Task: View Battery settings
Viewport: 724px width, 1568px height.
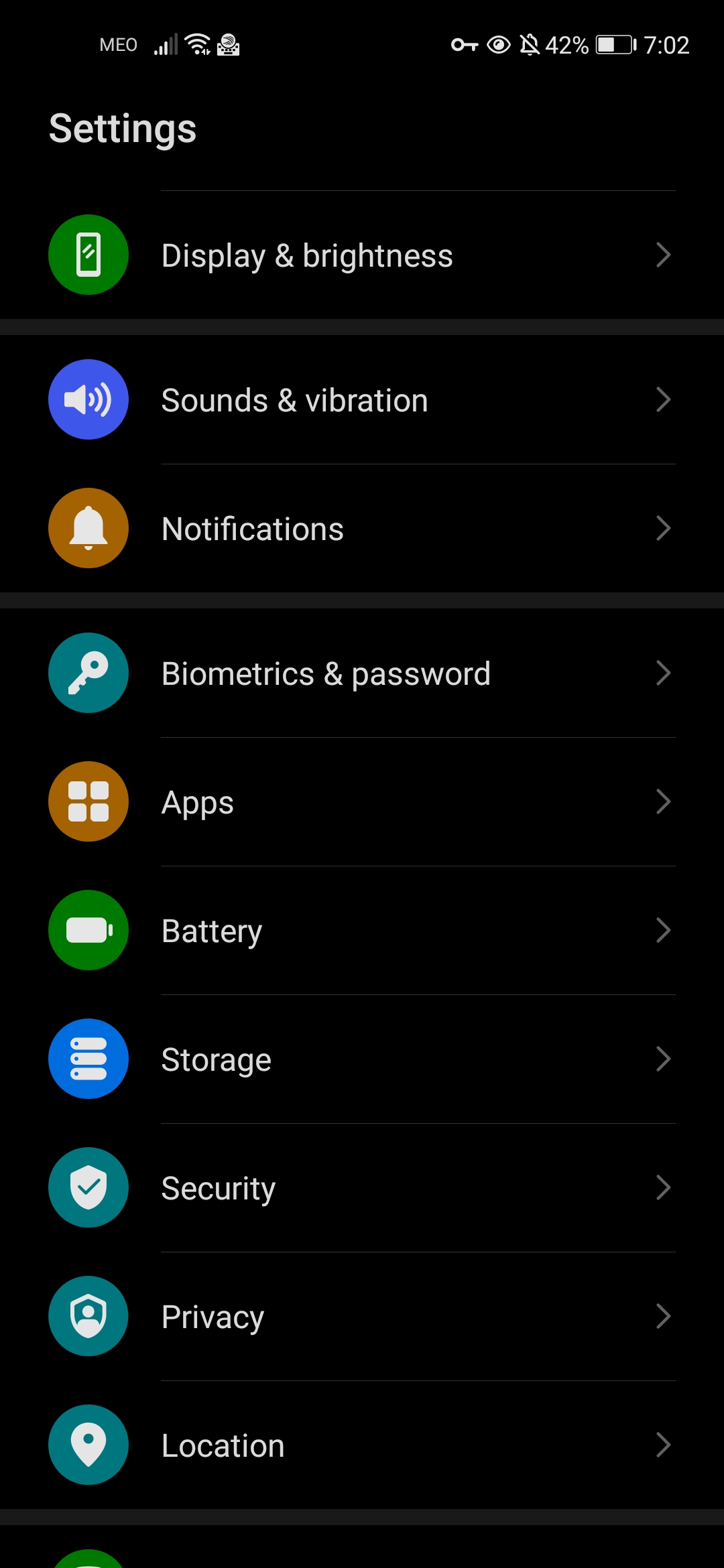Action: coord(362,931)
